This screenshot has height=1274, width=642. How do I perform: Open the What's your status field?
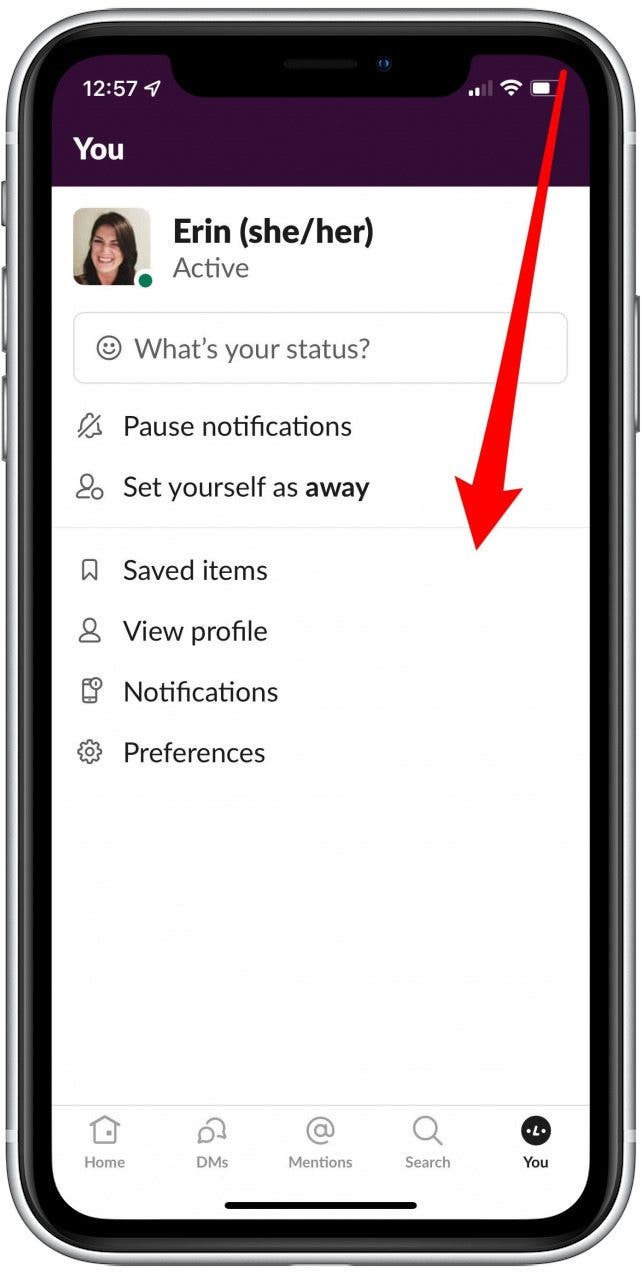click(320, 348)
